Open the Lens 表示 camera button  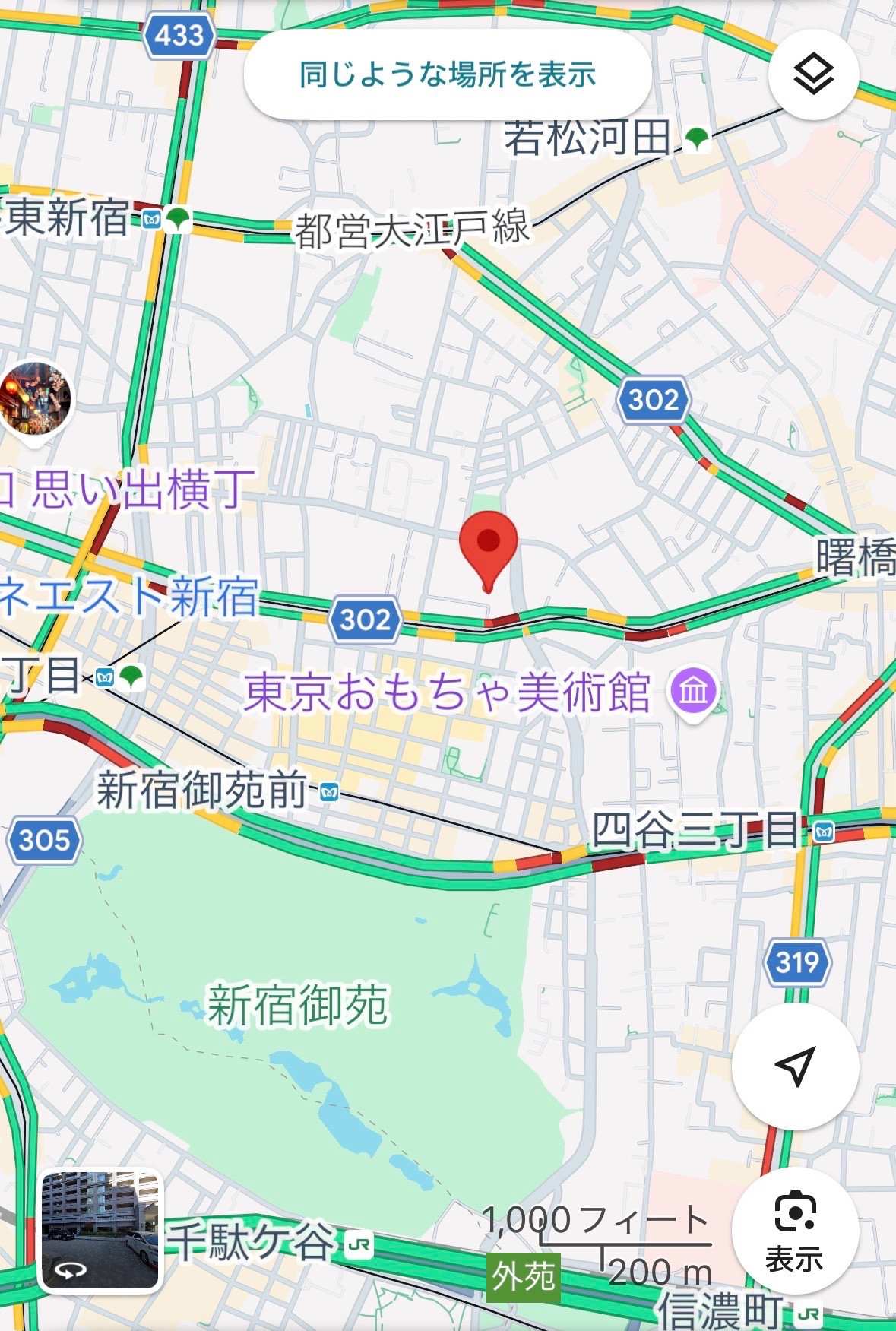795,1229
